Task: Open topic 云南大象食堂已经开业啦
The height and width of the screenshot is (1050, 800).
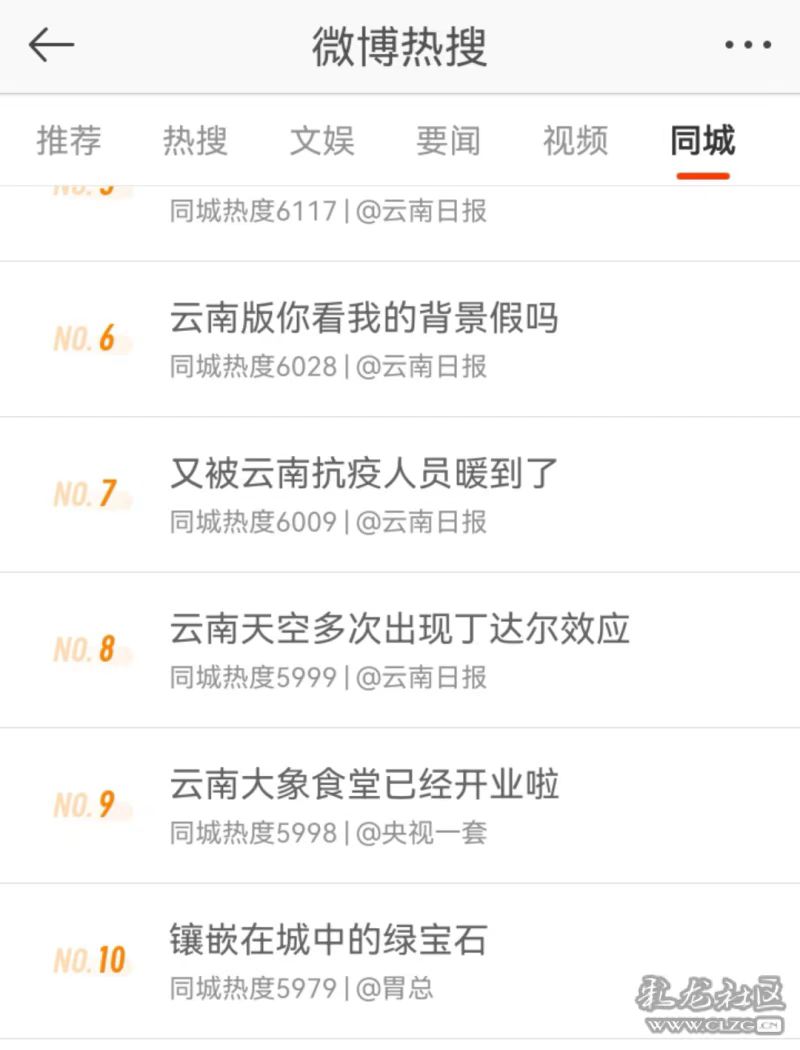Action: [x=362, y=786]
